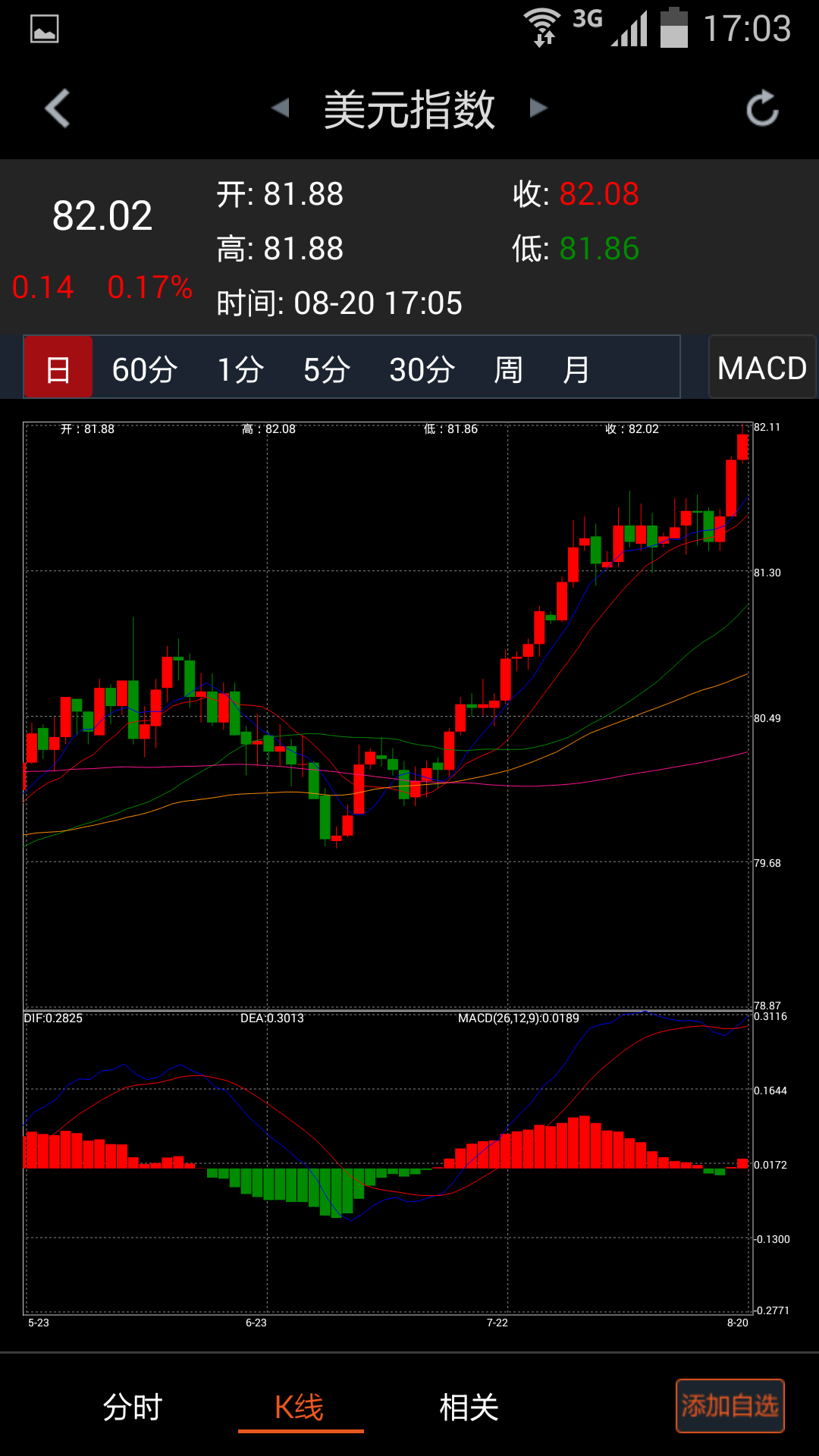The height and width of the screenshot is (1456, 819).
Task: Switch to the 周 weekly chart
Action: tap(508, 369)
